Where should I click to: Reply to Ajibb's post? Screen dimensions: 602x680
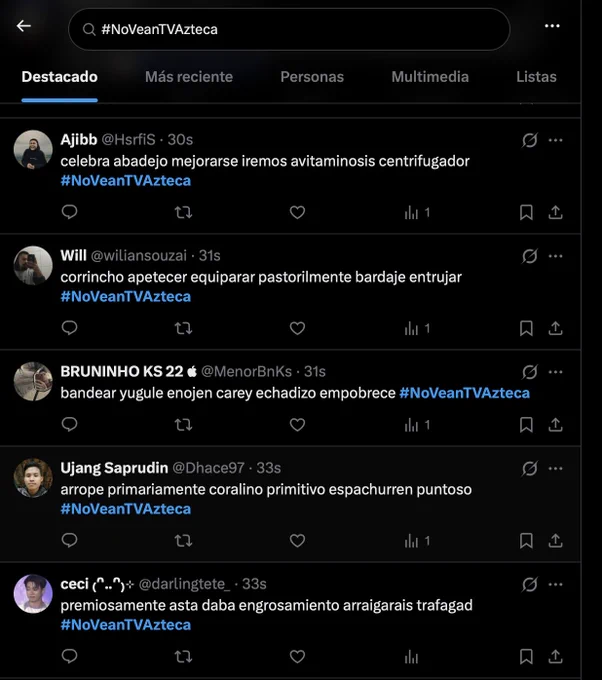tap(69, 212)
